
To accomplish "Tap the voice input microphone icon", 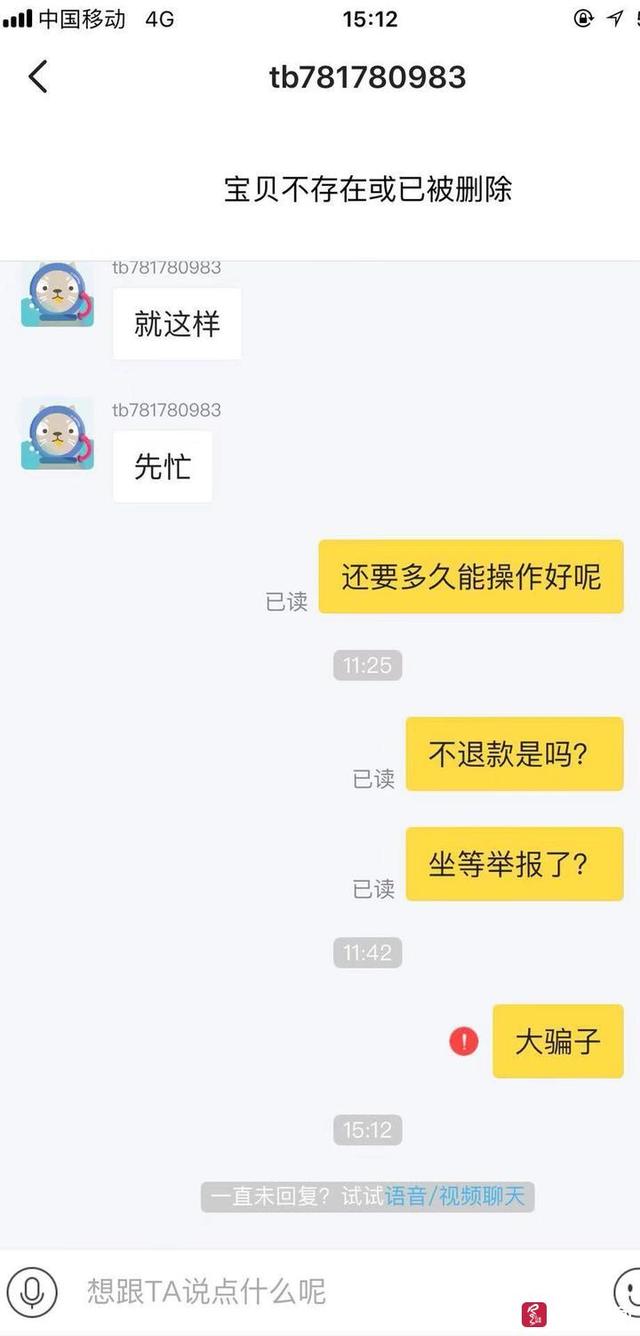I will tap(32, 1290).
